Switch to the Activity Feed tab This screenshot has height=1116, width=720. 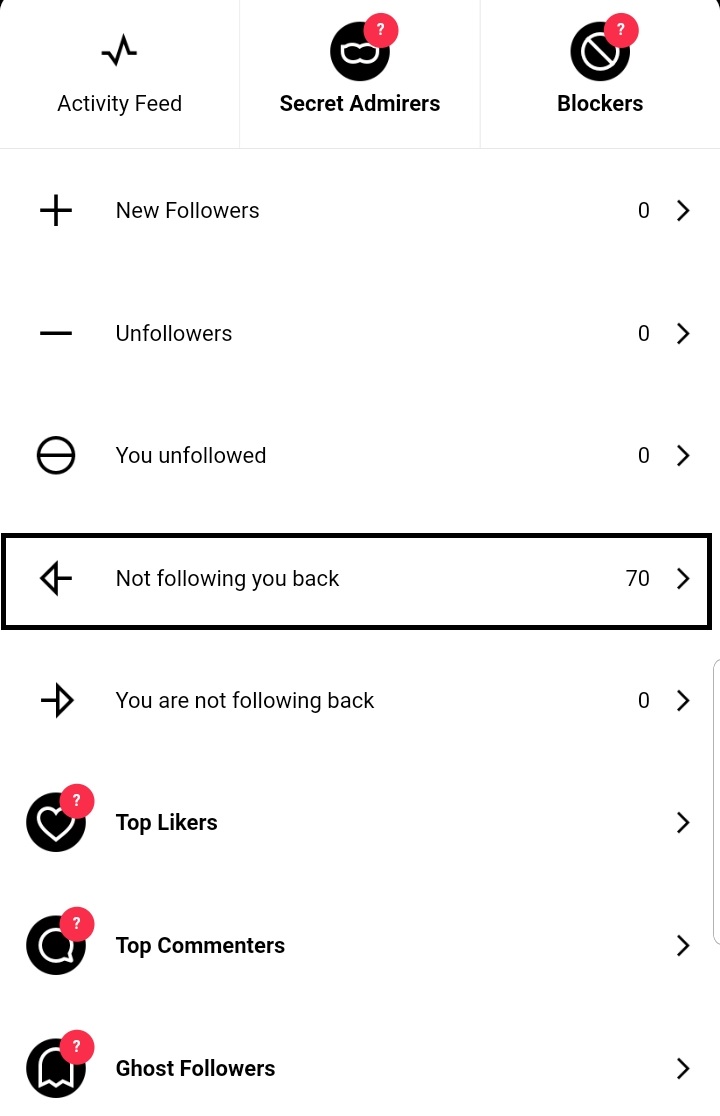119,75
